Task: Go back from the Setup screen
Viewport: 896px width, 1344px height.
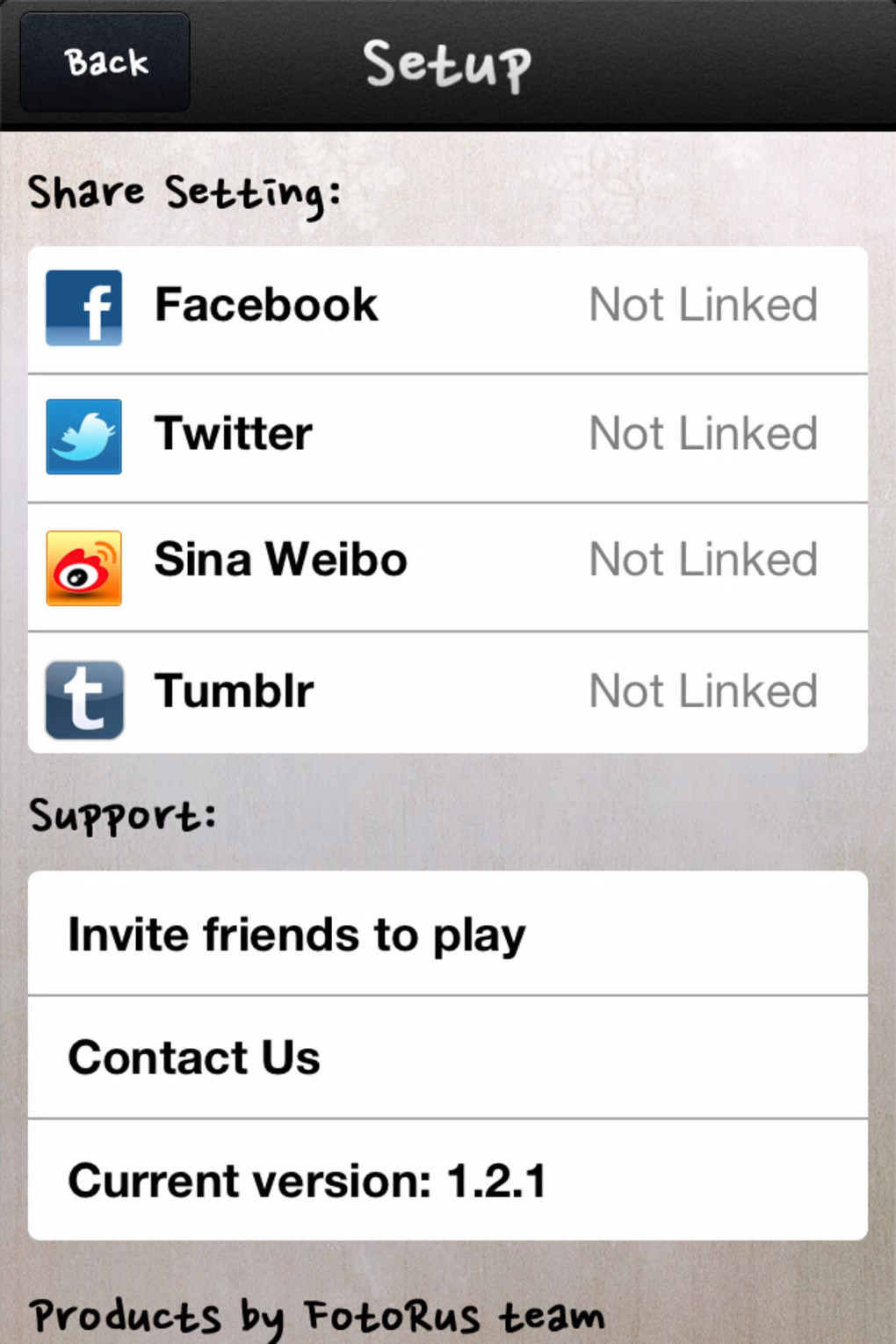Action: [105, 62]
